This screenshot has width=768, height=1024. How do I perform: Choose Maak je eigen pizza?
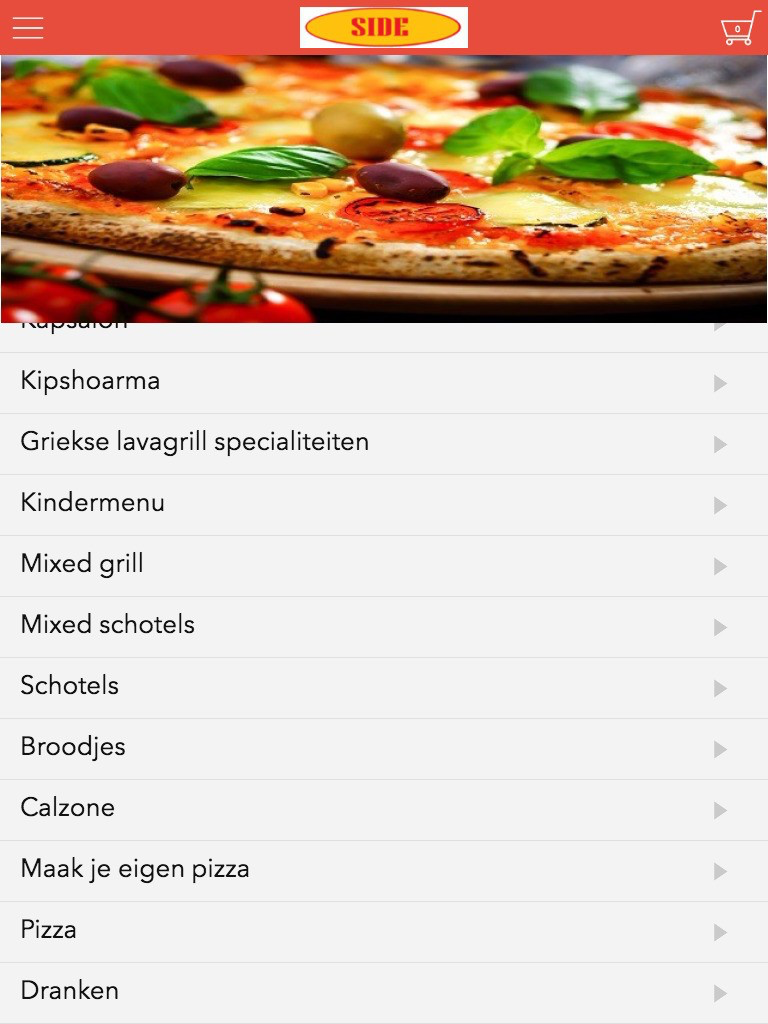pyautogui.click(x=384, y=870)
